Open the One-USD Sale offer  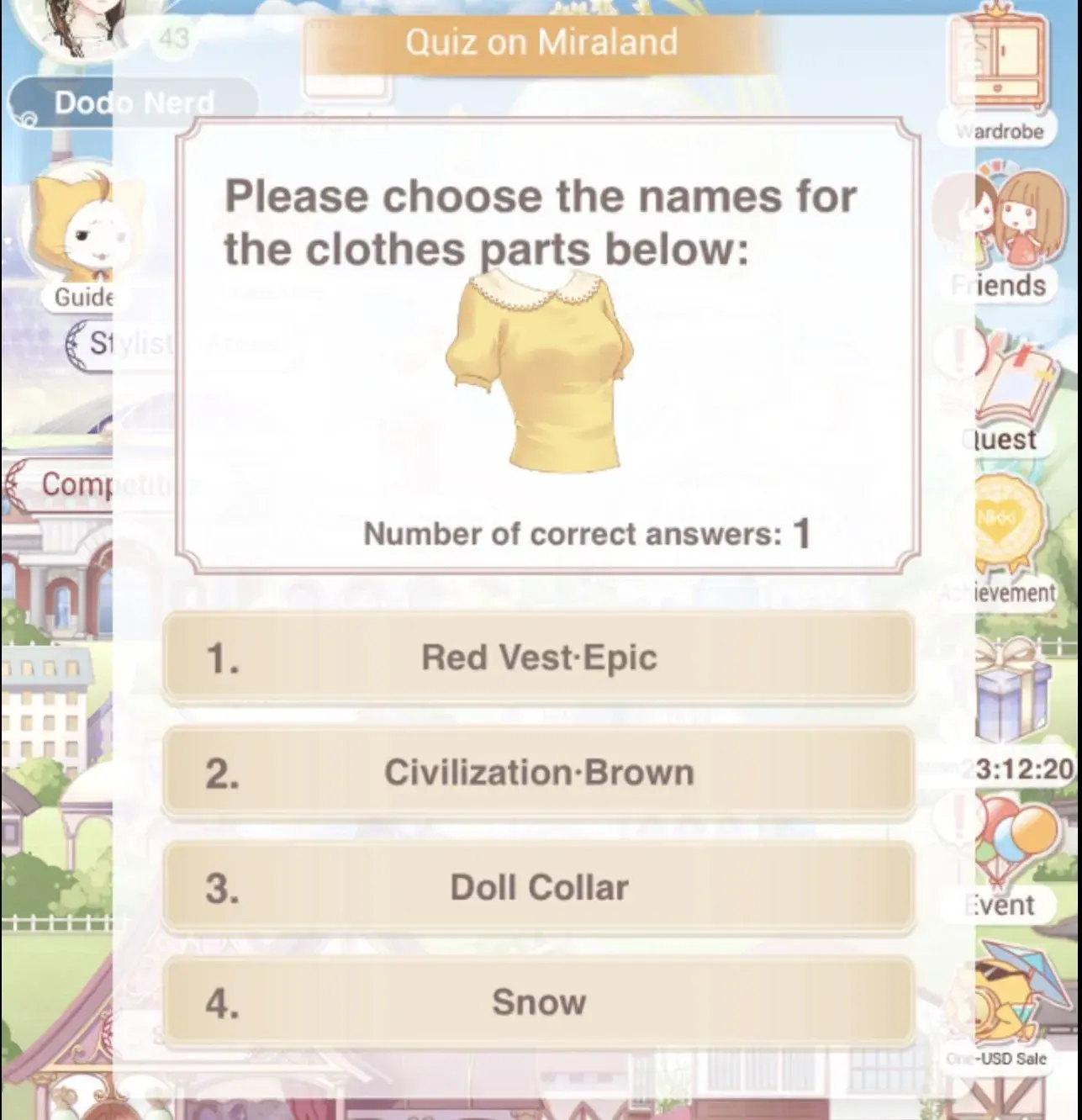click(1005, 1005)
